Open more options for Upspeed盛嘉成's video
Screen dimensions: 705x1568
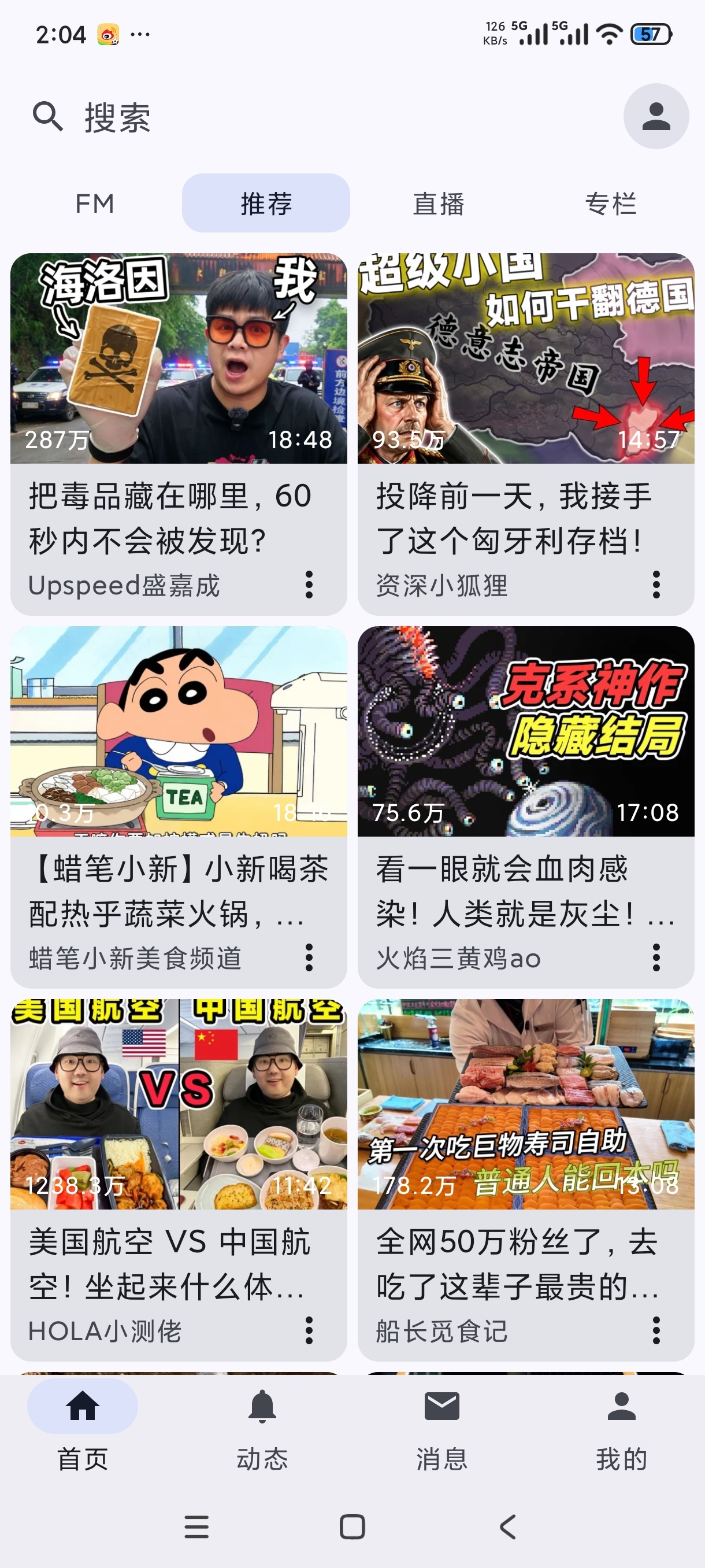click(x=309, y=585)
